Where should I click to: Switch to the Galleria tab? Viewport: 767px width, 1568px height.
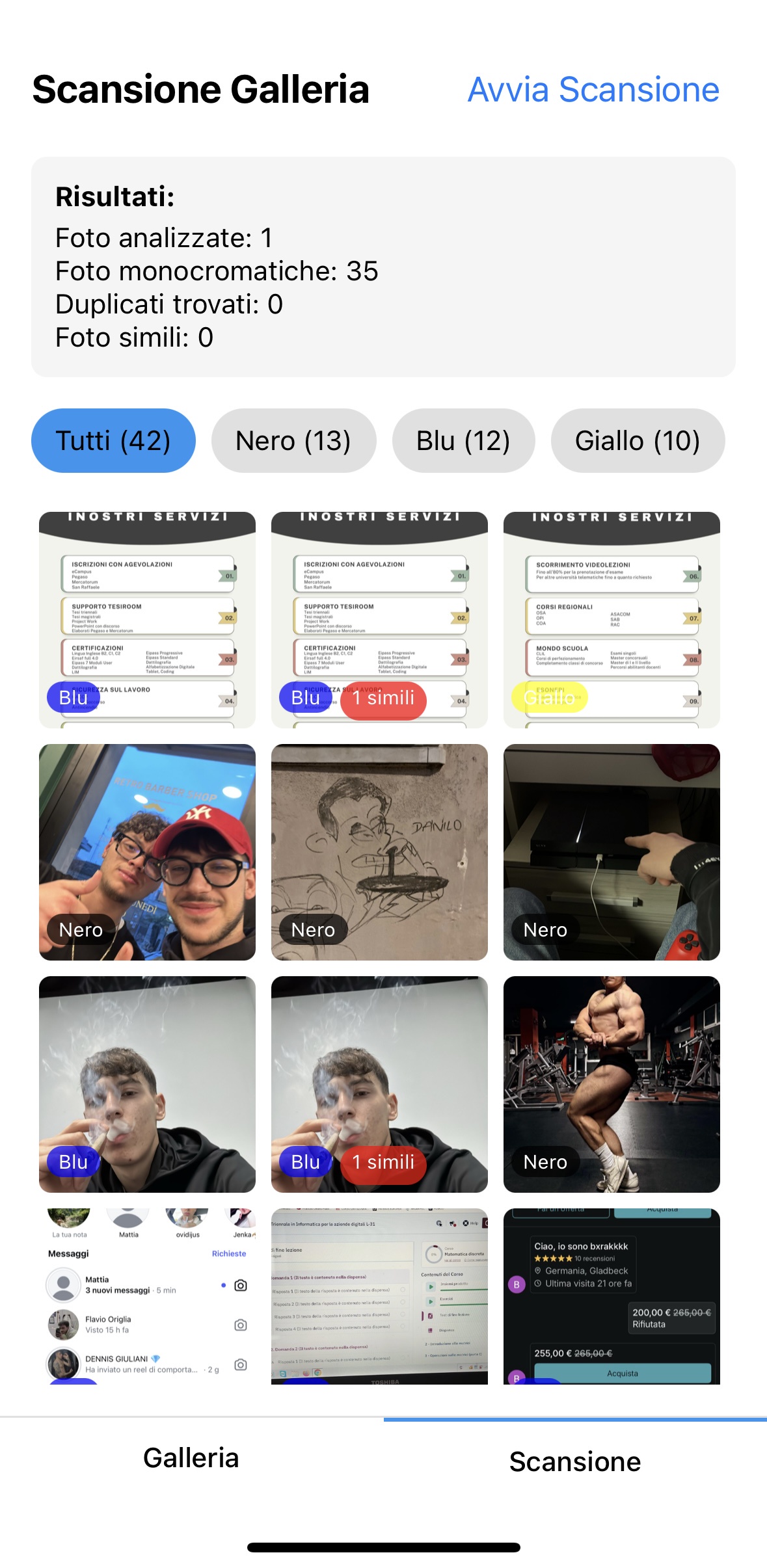coord(191,1457)
